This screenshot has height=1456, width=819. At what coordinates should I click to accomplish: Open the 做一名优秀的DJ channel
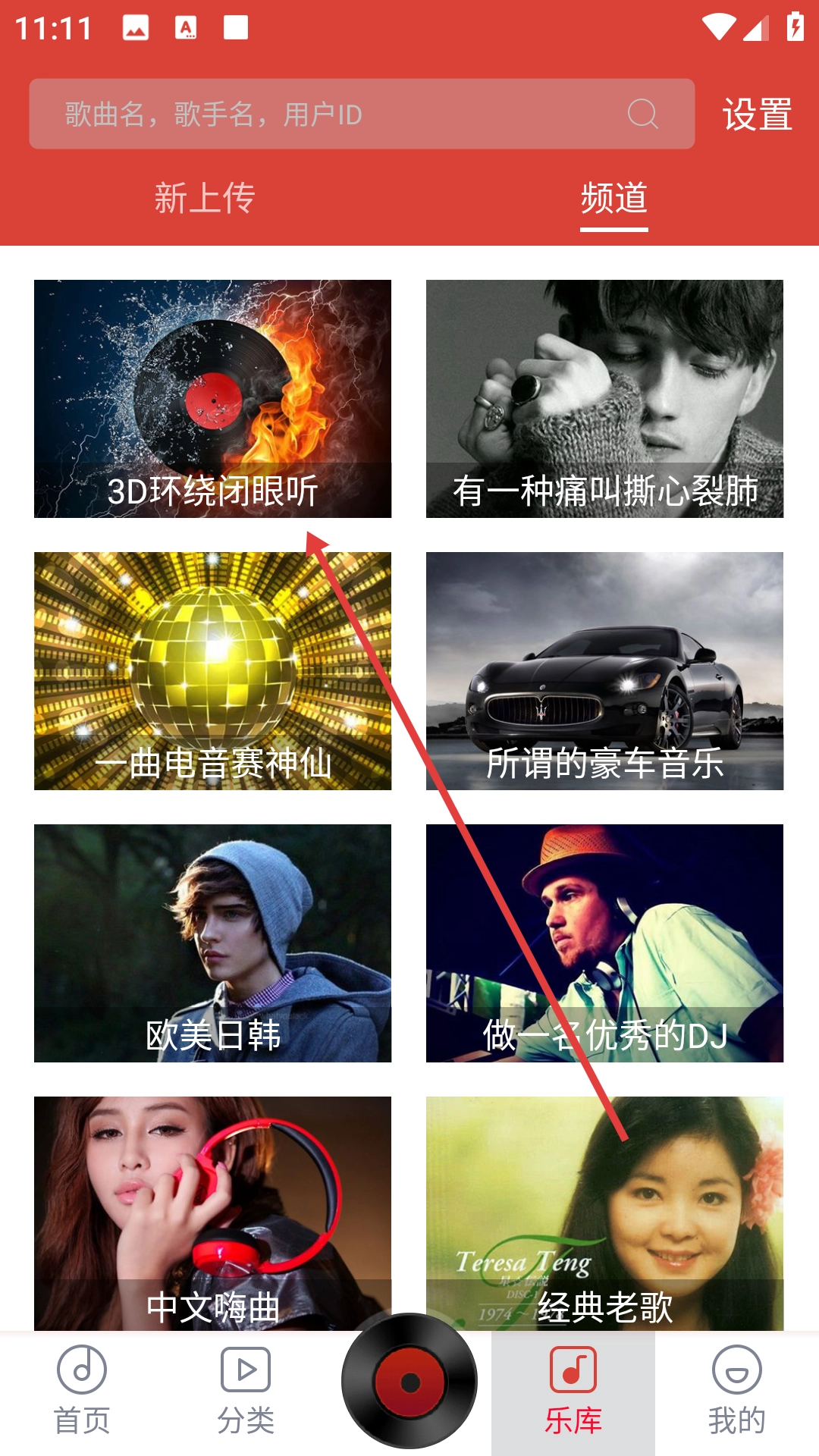click(604, 943)
